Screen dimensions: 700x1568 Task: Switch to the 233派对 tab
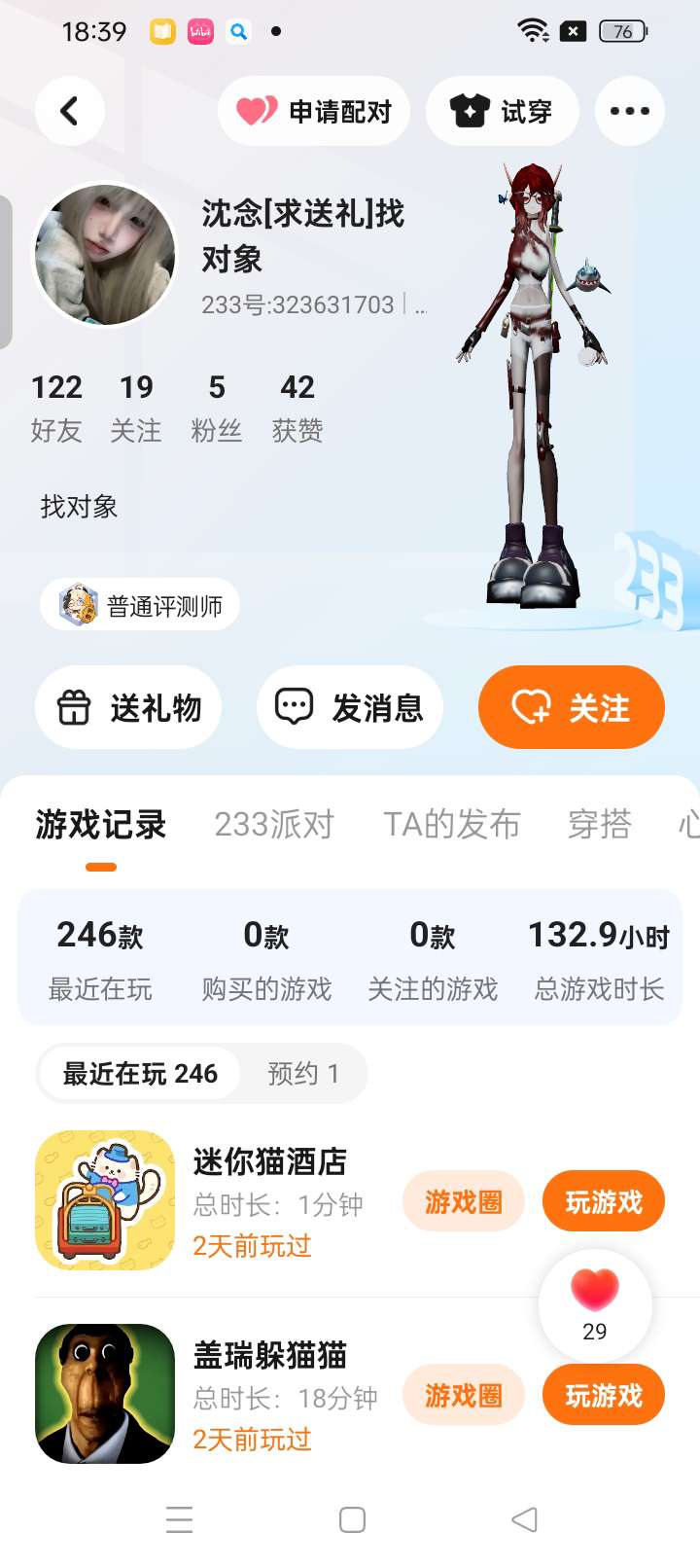[x=274, y=825]
